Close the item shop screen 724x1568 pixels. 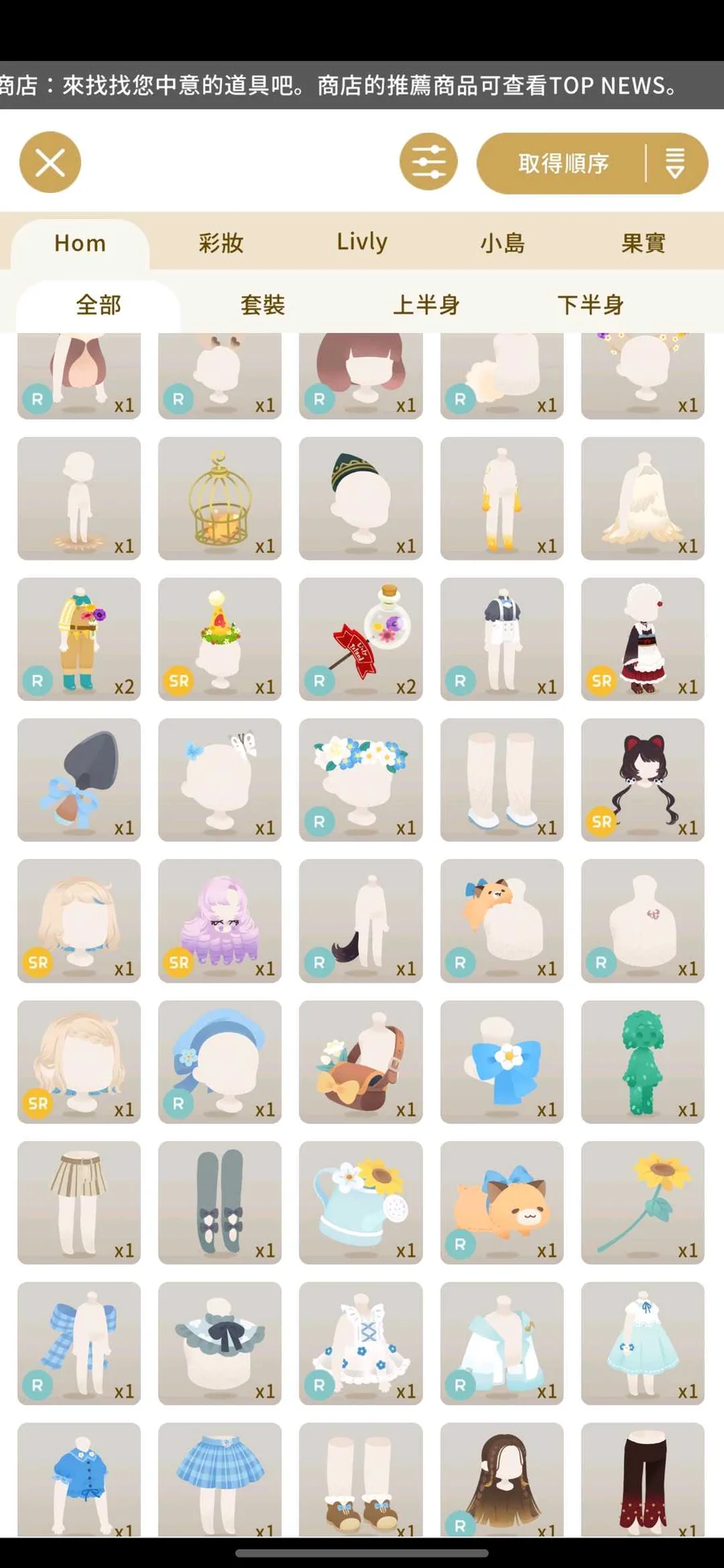coord(50,162)
